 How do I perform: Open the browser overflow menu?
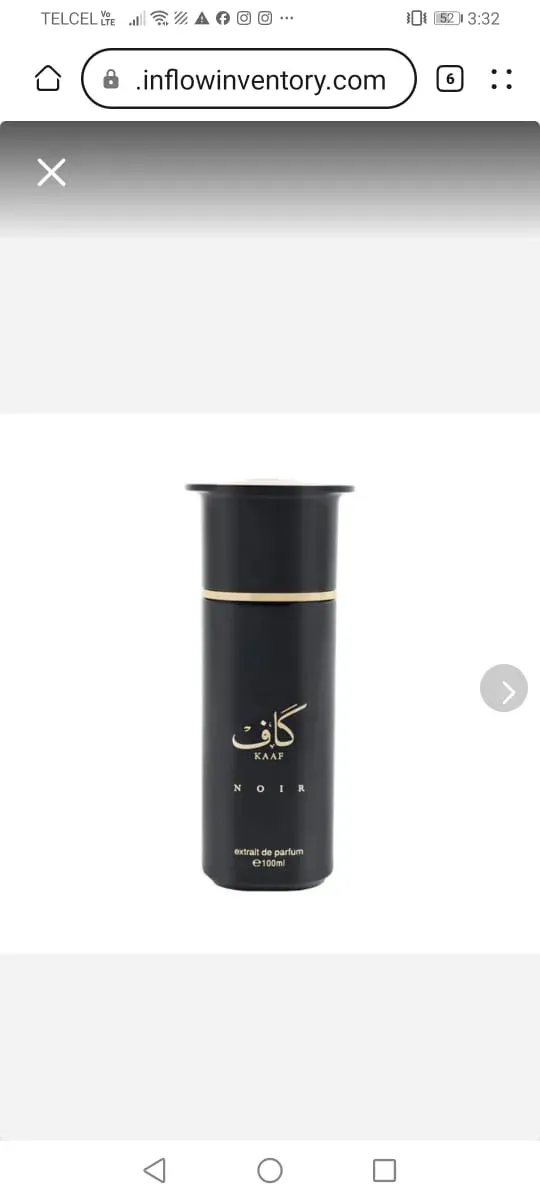point(502,79)
